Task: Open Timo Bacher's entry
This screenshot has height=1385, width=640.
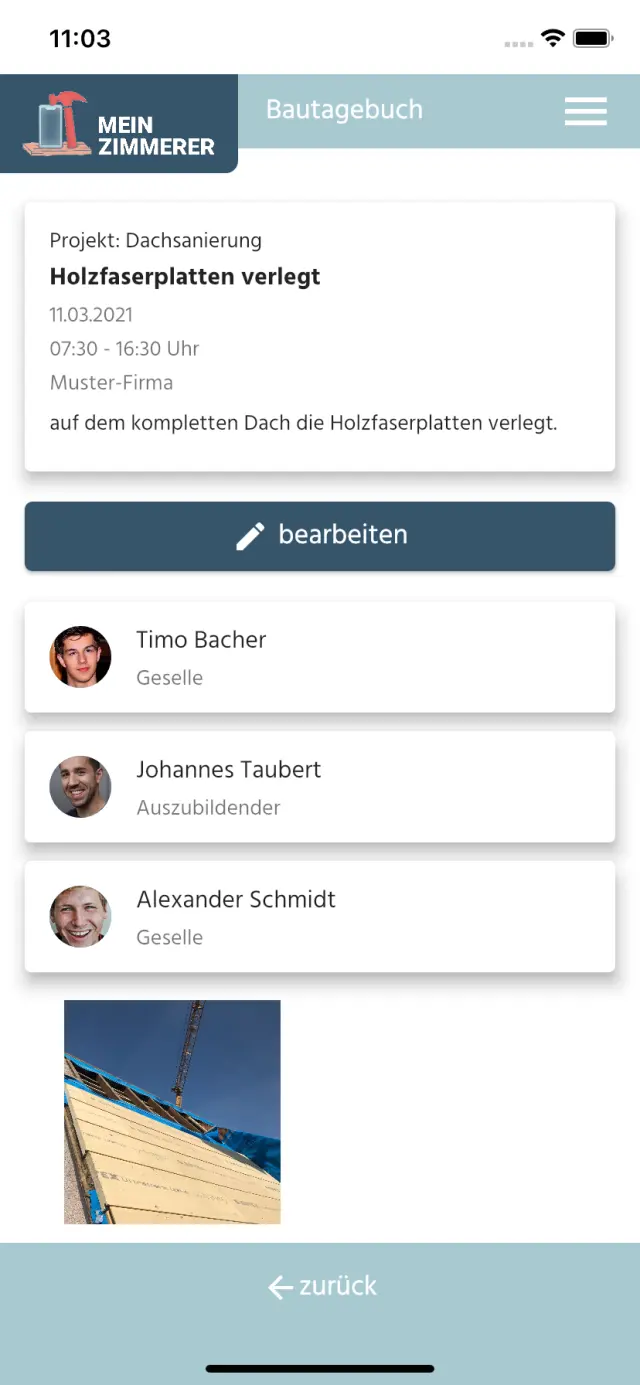Action: point(320,657)
